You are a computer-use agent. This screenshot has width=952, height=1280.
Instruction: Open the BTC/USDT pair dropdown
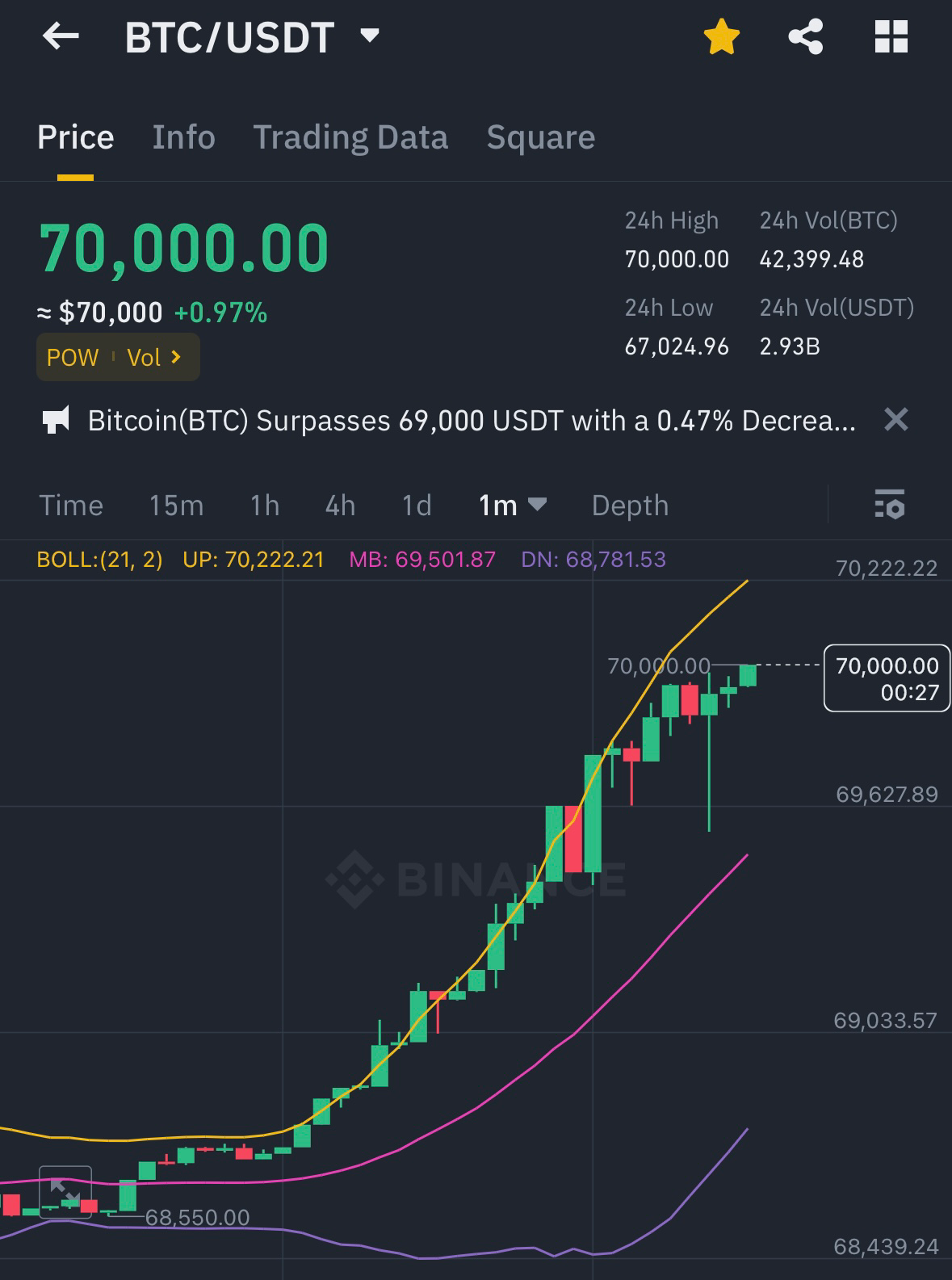370,36
